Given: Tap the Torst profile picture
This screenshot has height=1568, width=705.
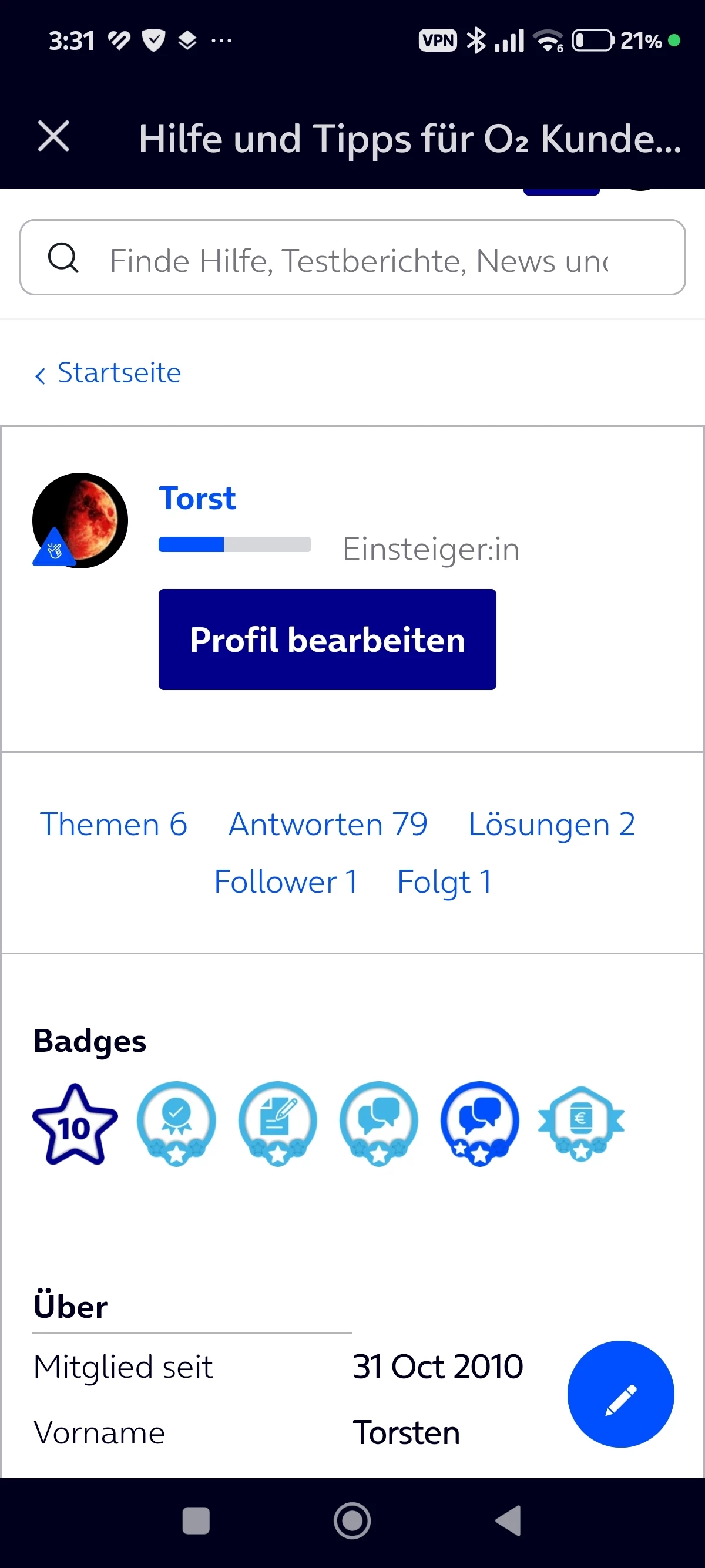Looking at the screenshot, I should pyautogui.click(x=80, y=520).
